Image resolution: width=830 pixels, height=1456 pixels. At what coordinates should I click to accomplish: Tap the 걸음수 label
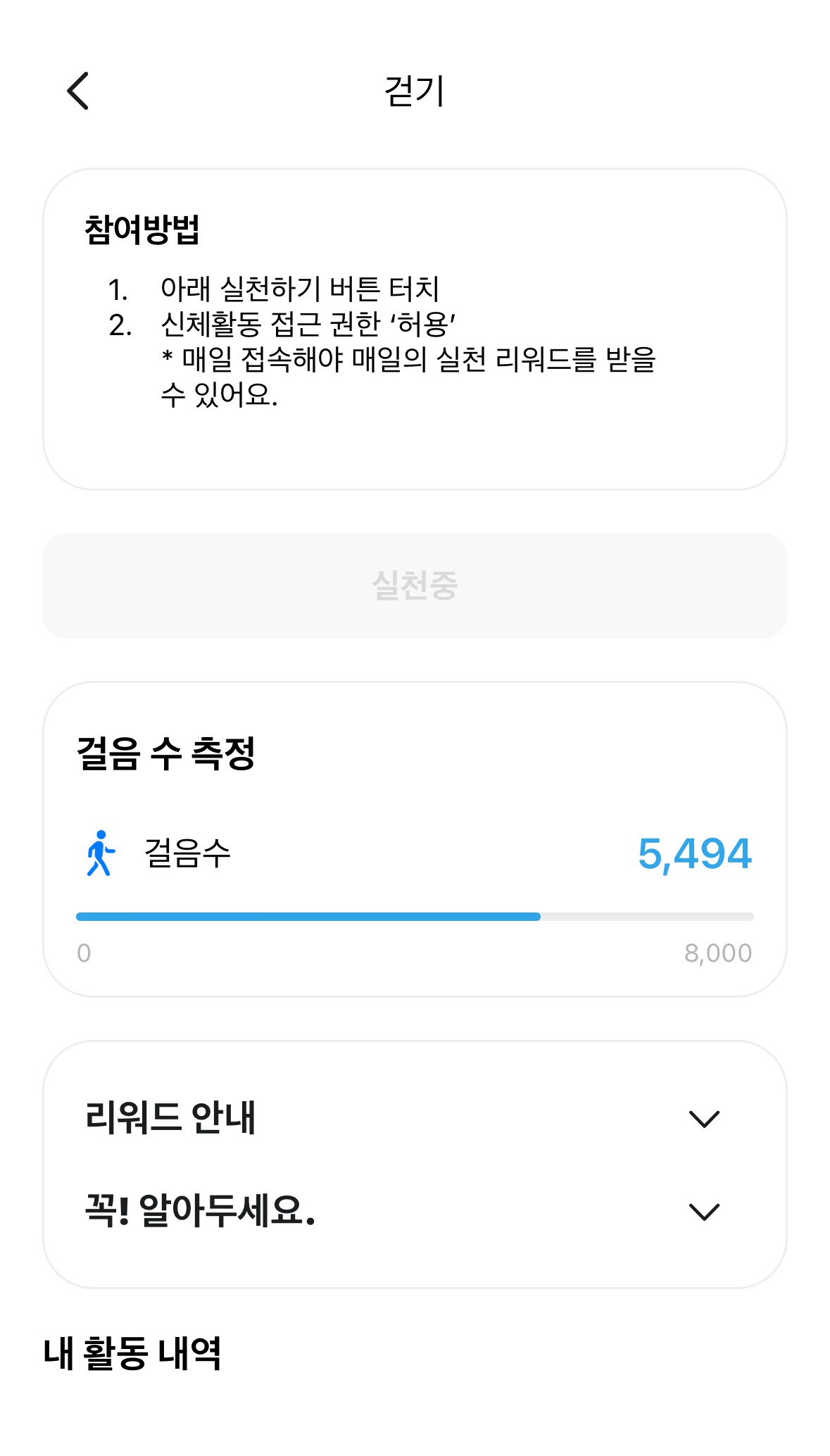tap(188, 853)
